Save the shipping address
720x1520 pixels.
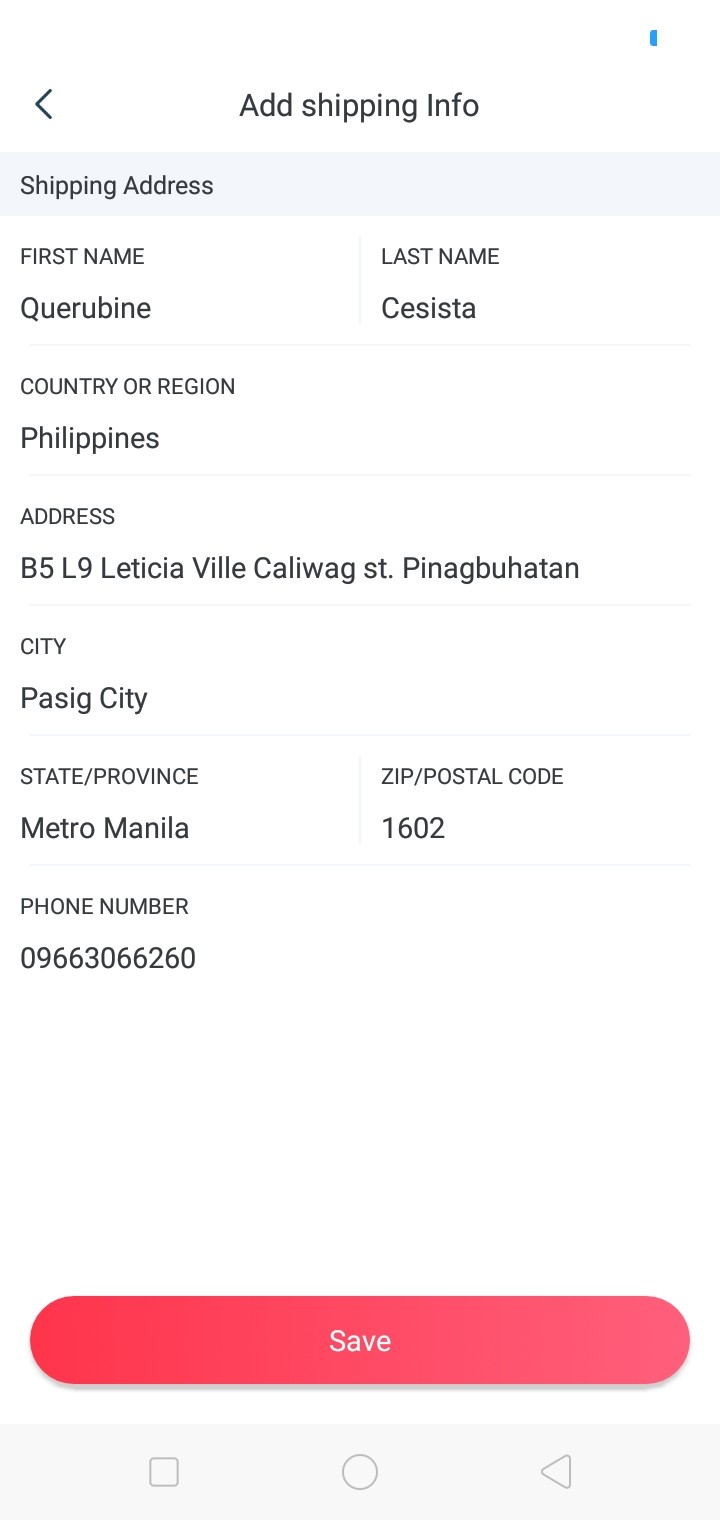pos(360,1340)
